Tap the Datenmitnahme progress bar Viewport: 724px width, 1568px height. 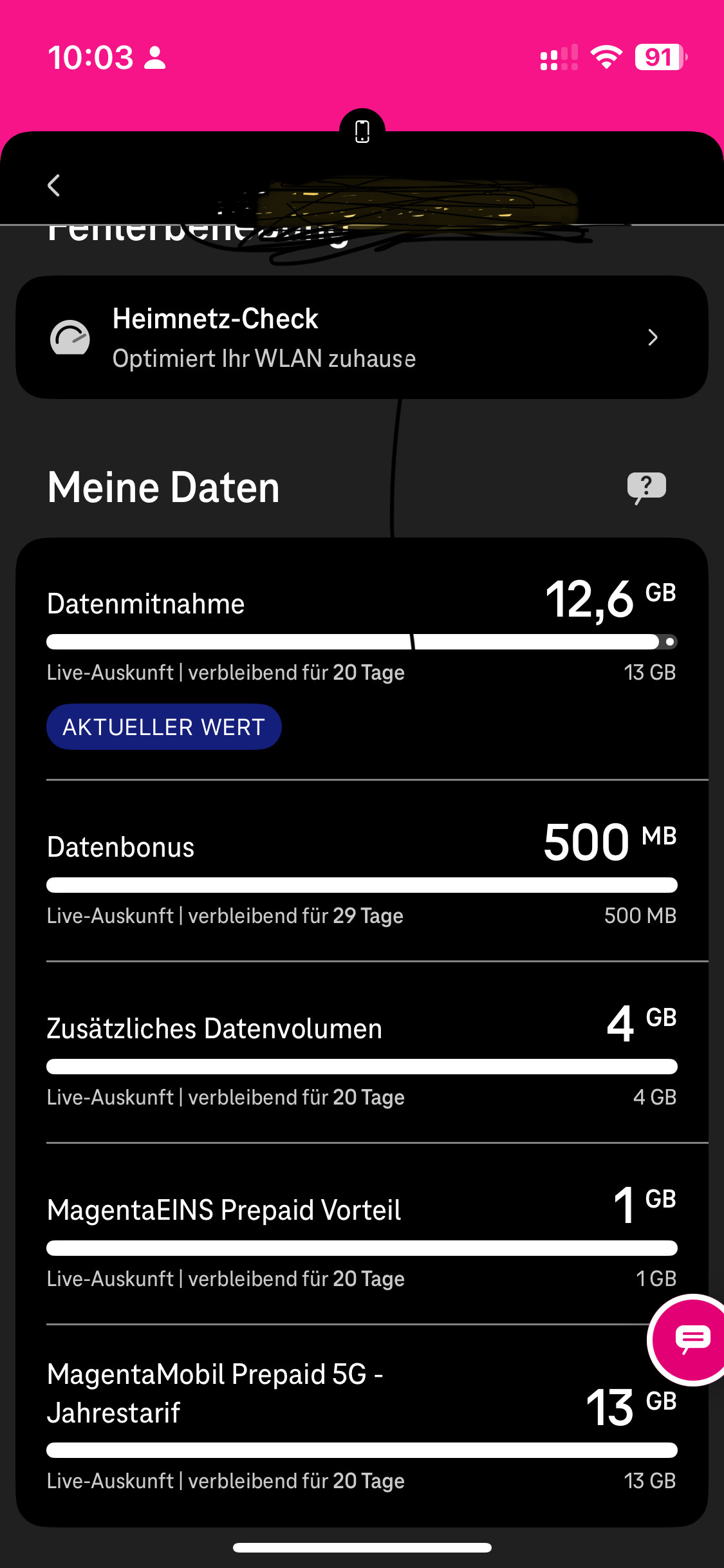(x=360, y=640)
